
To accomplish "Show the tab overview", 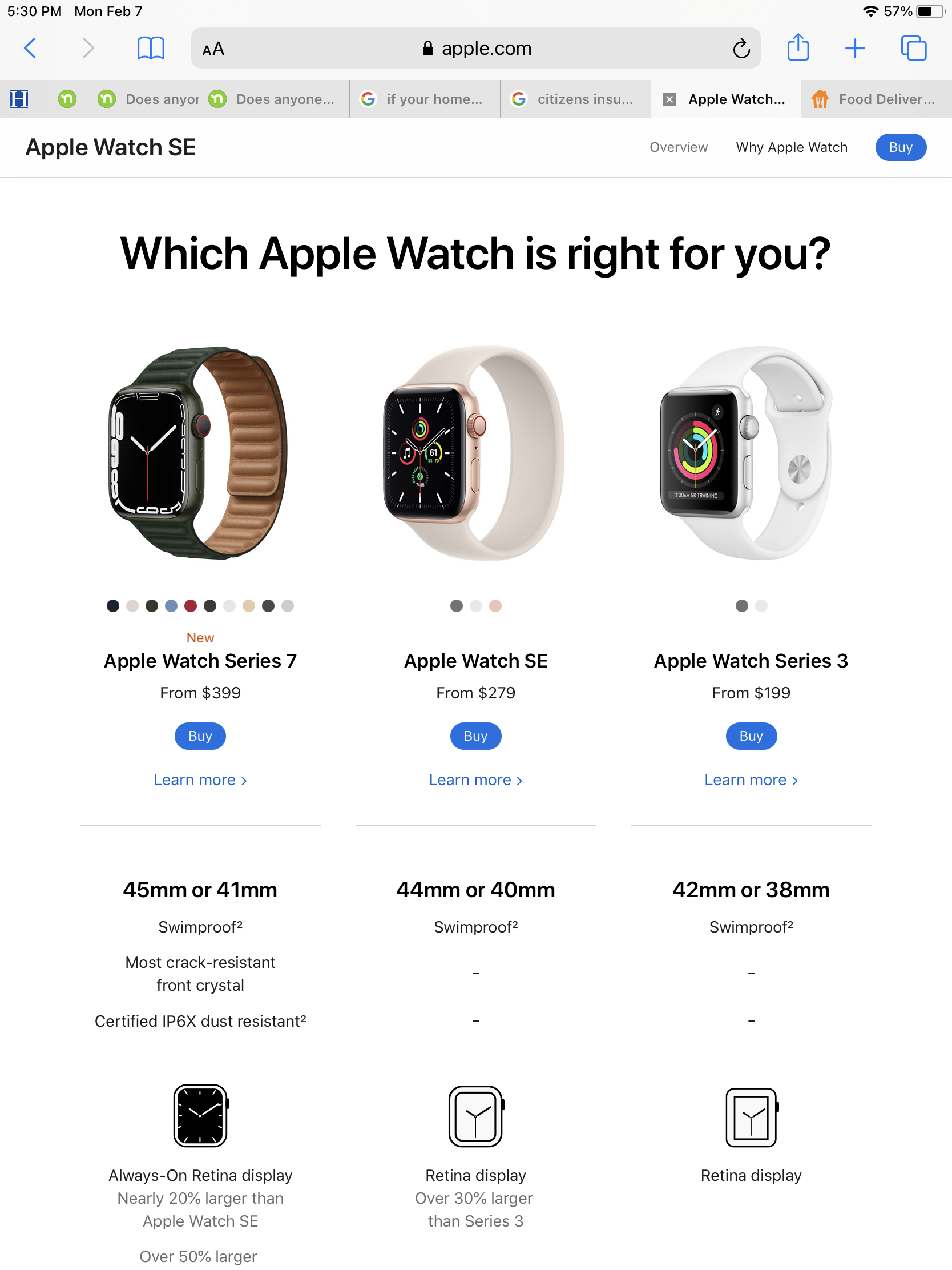I will pos(913,48).
